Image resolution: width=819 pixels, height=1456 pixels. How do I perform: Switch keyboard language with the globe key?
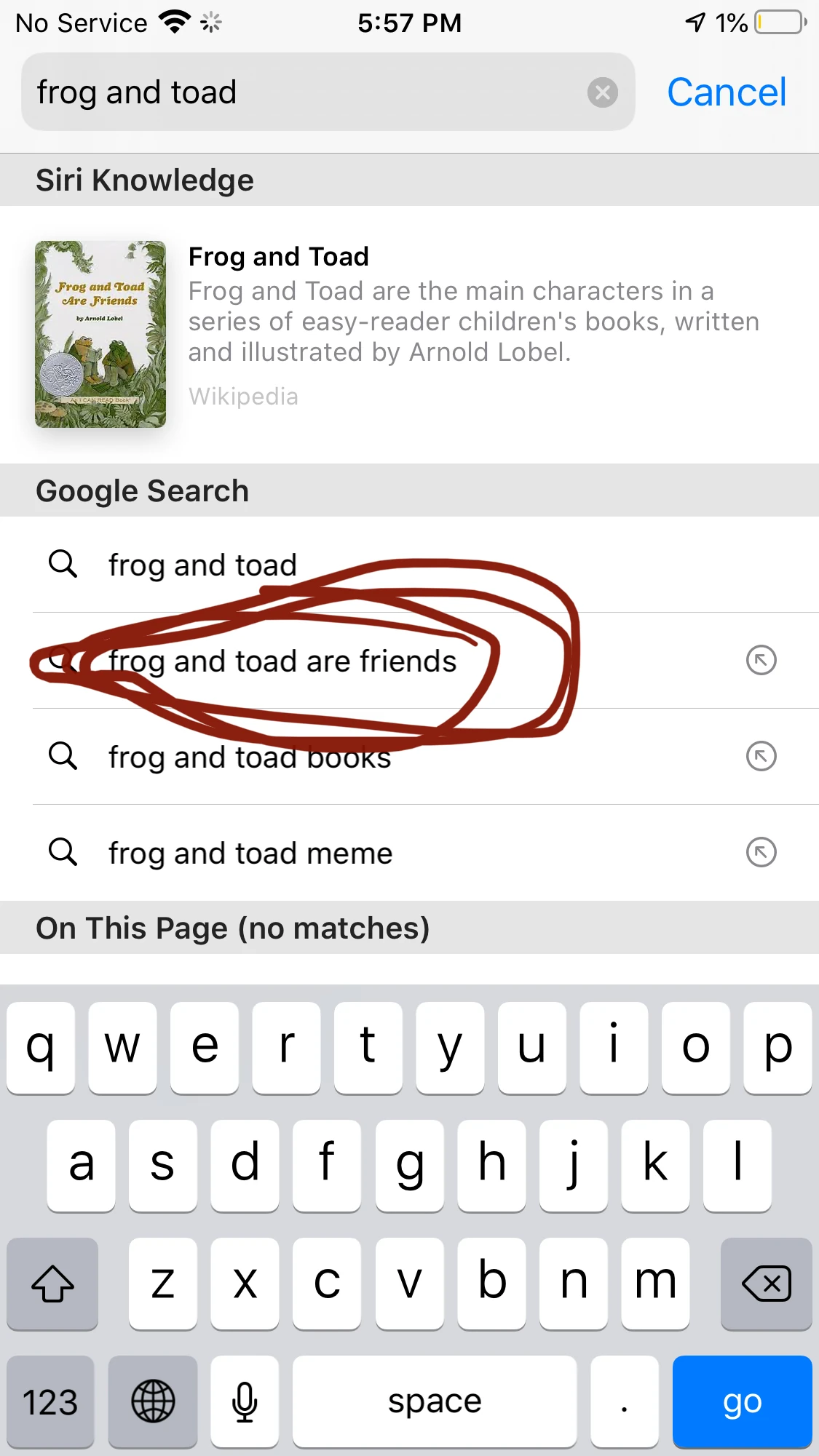153,1401
